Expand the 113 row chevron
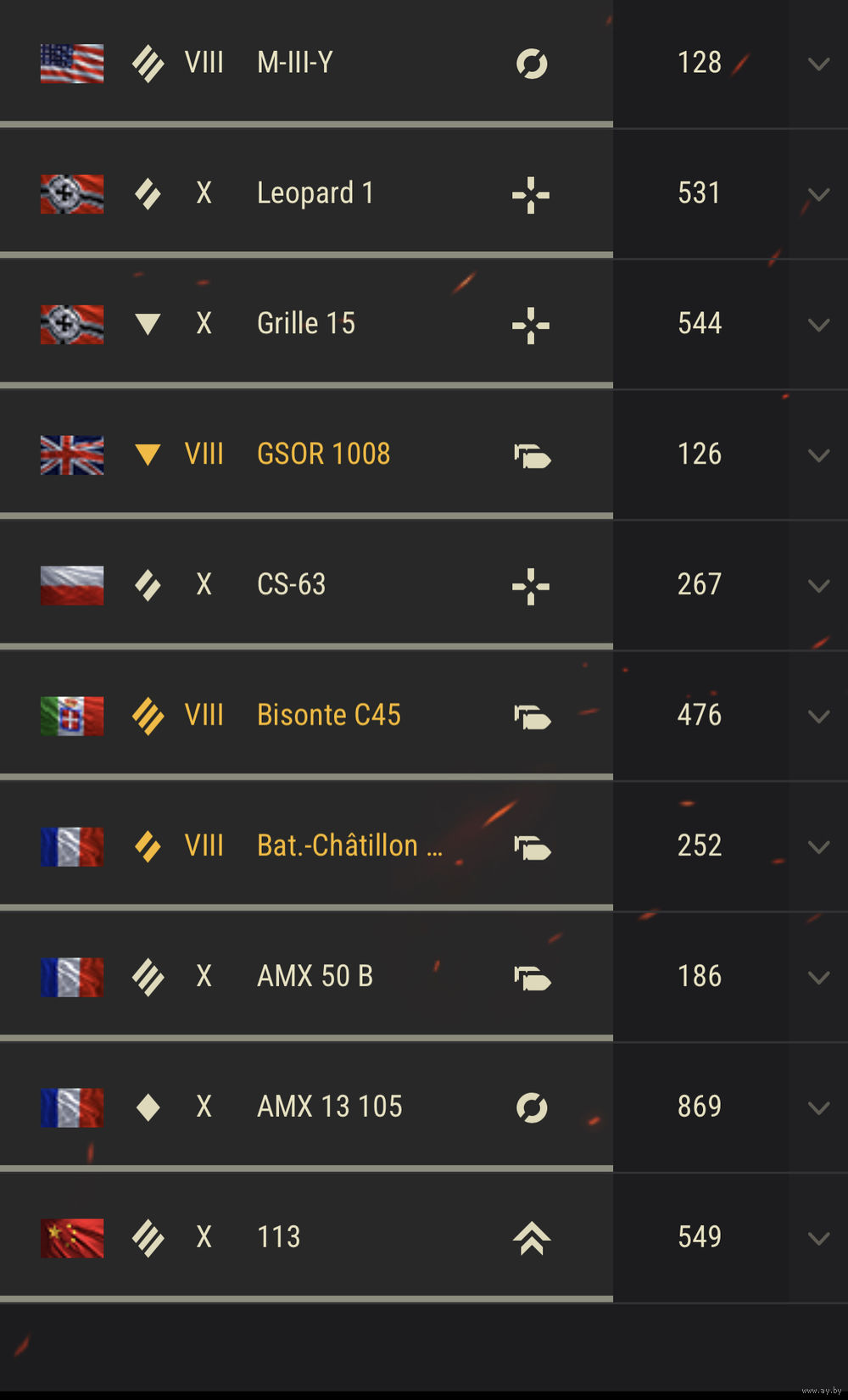Viewport: 848px width, 1400px height. [818, 1240]
